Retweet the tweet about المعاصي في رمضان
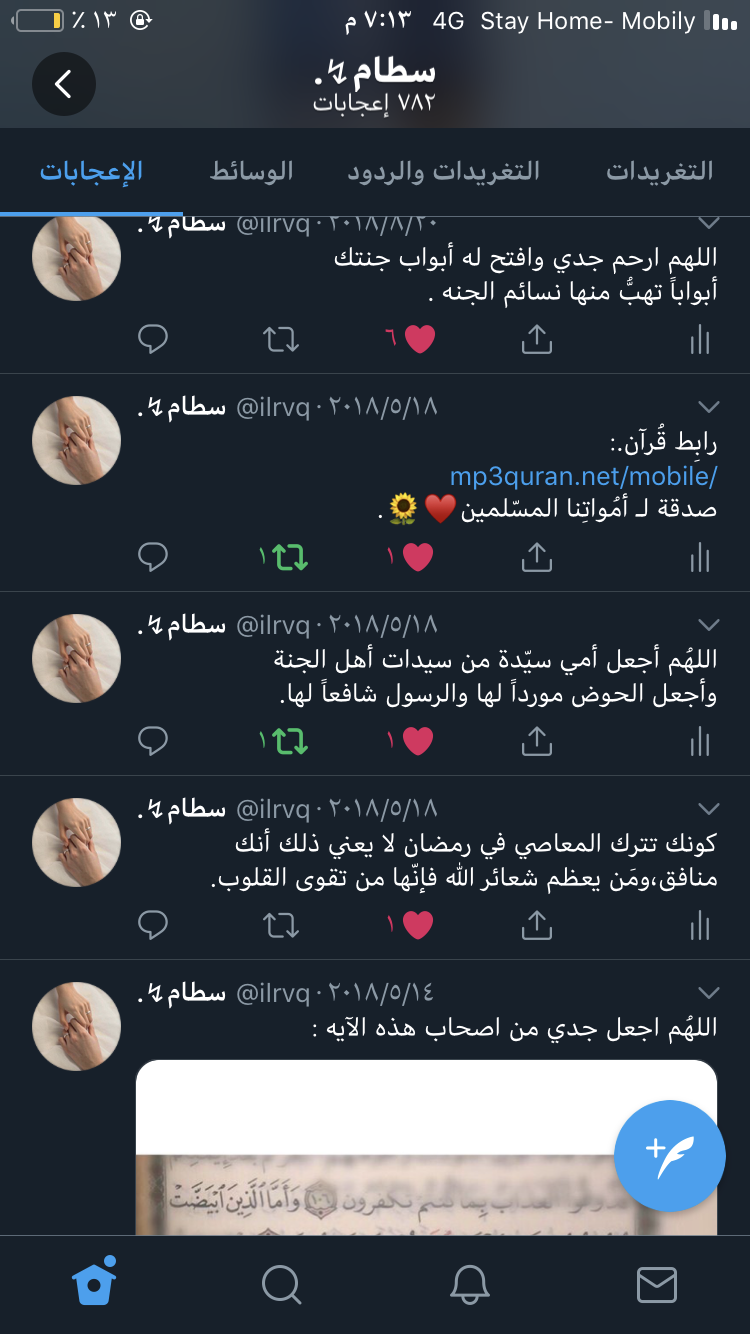Viewport: 750px width, 1334px height. (281, 925)
